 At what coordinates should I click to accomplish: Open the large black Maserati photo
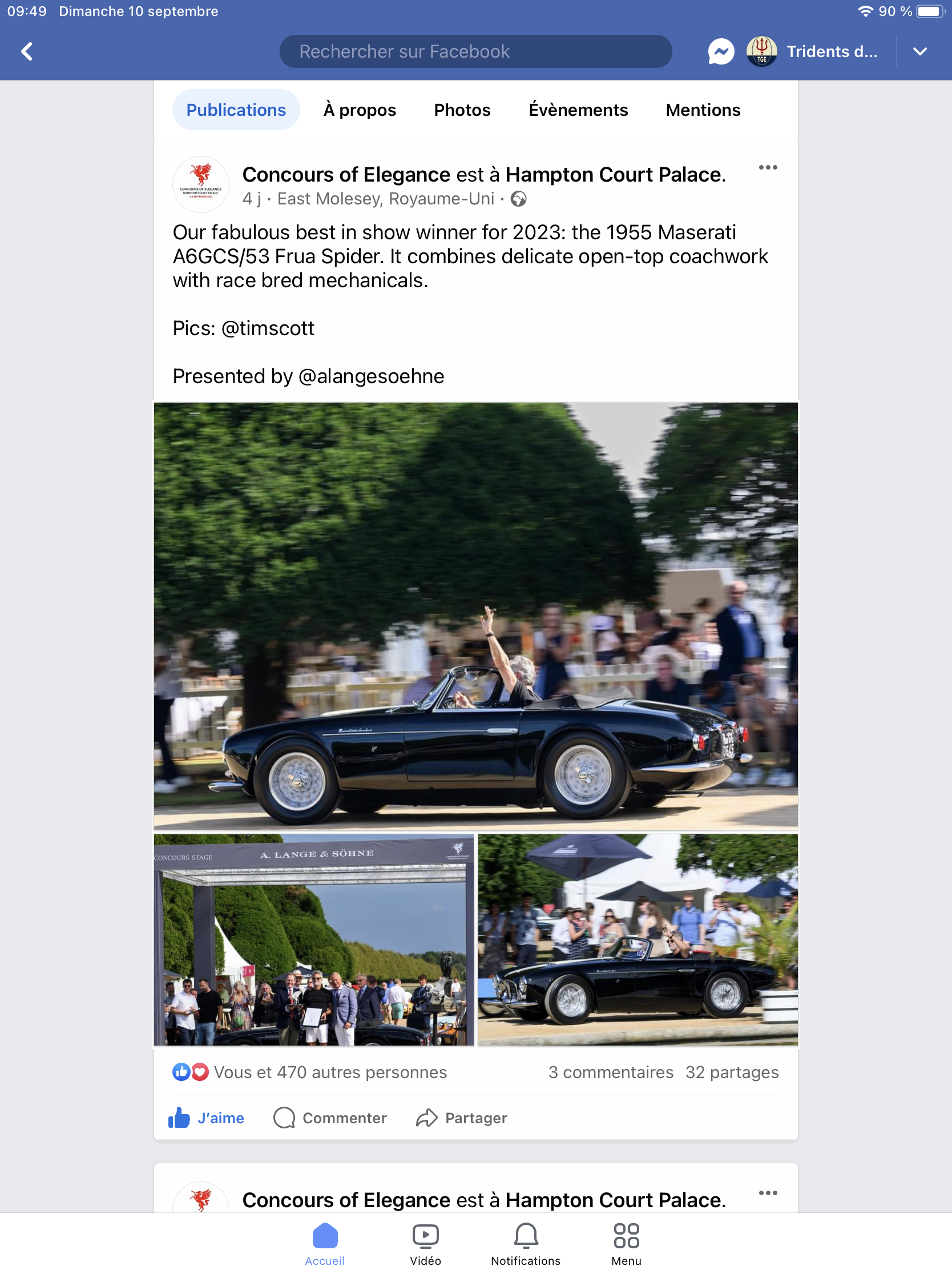(x=475, y=616)
